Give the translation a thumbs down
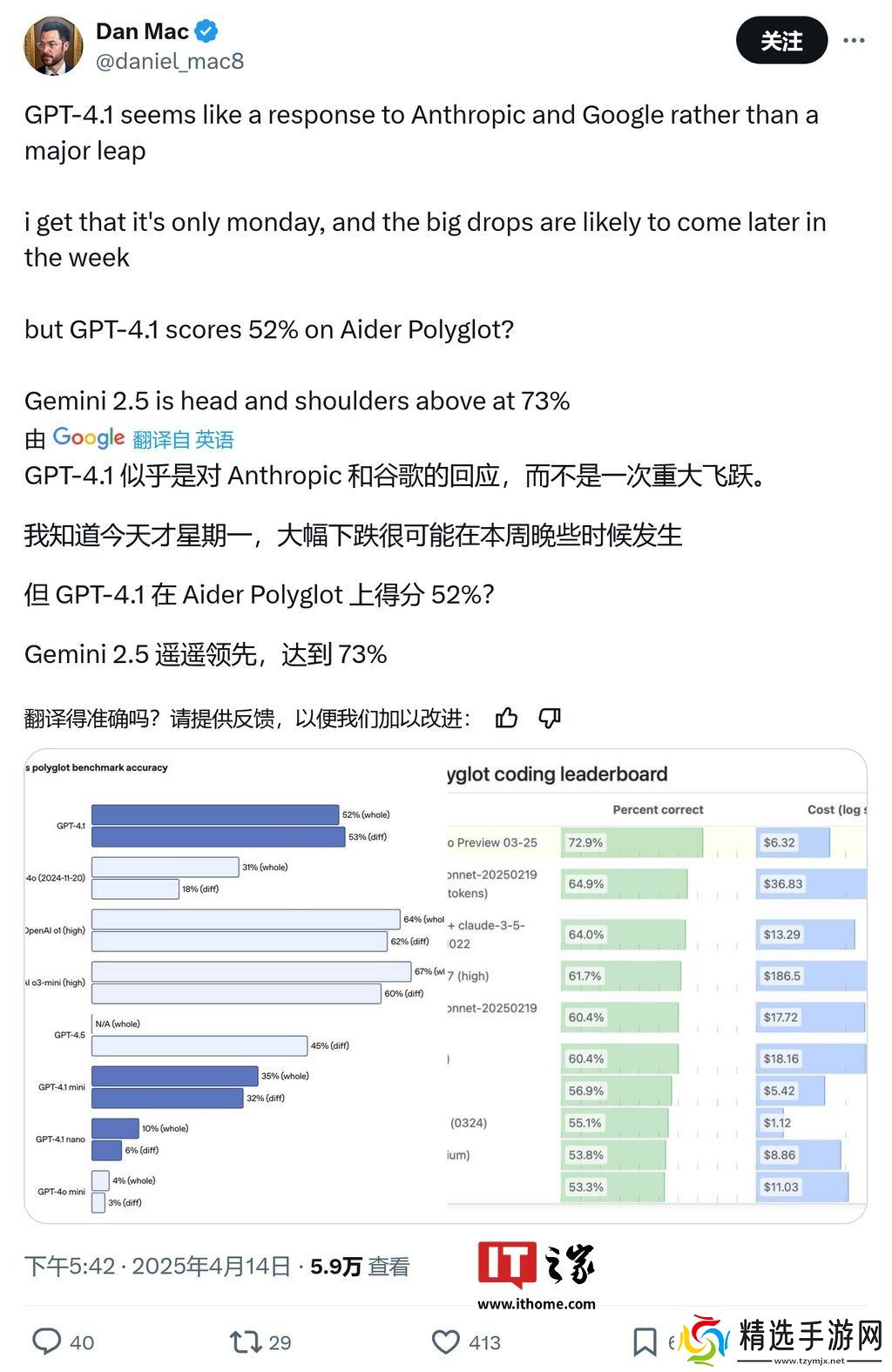Image resolution: width=892 pixels, height=1372 pixels. pyautogui.click(x=550, y=718)
